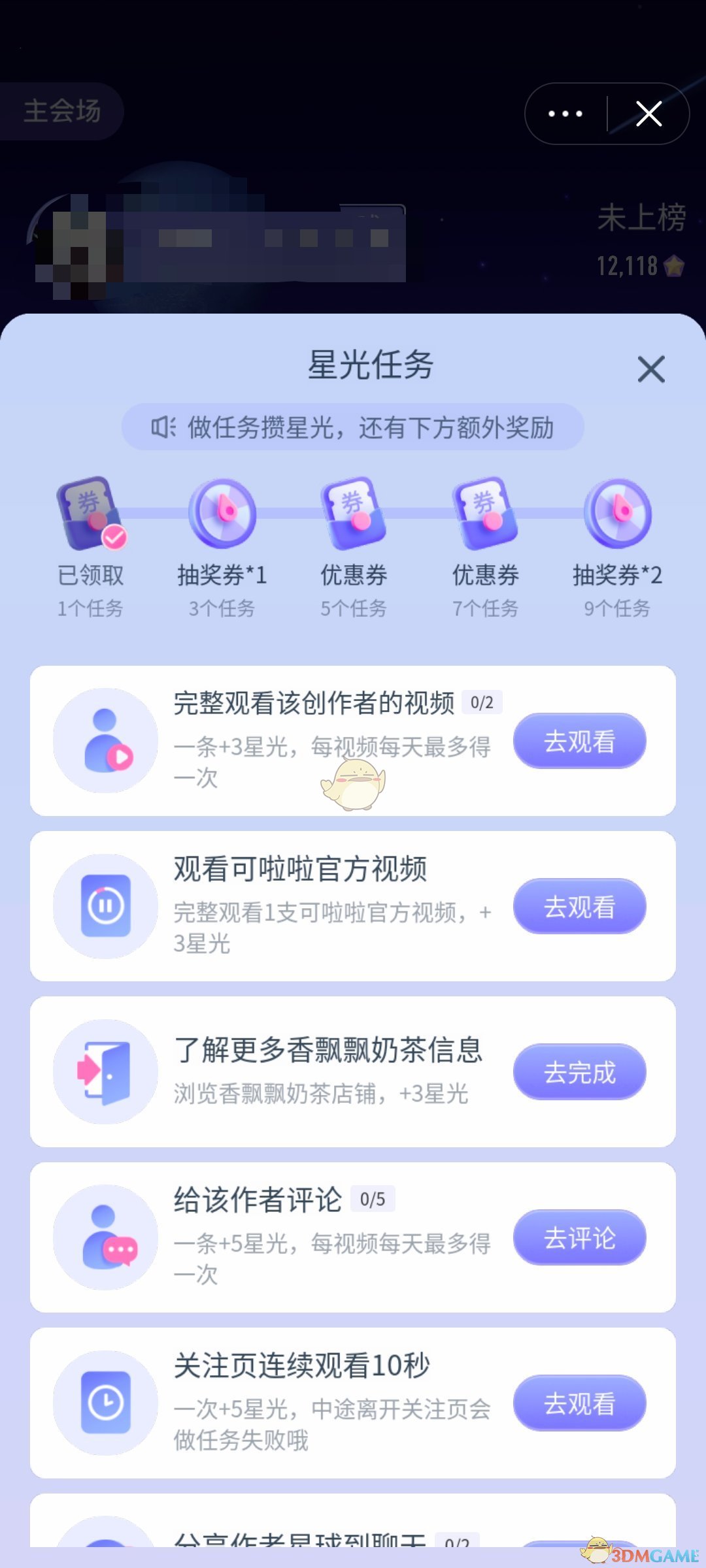Close the mini-program with the top X

[x=648, y=114]
